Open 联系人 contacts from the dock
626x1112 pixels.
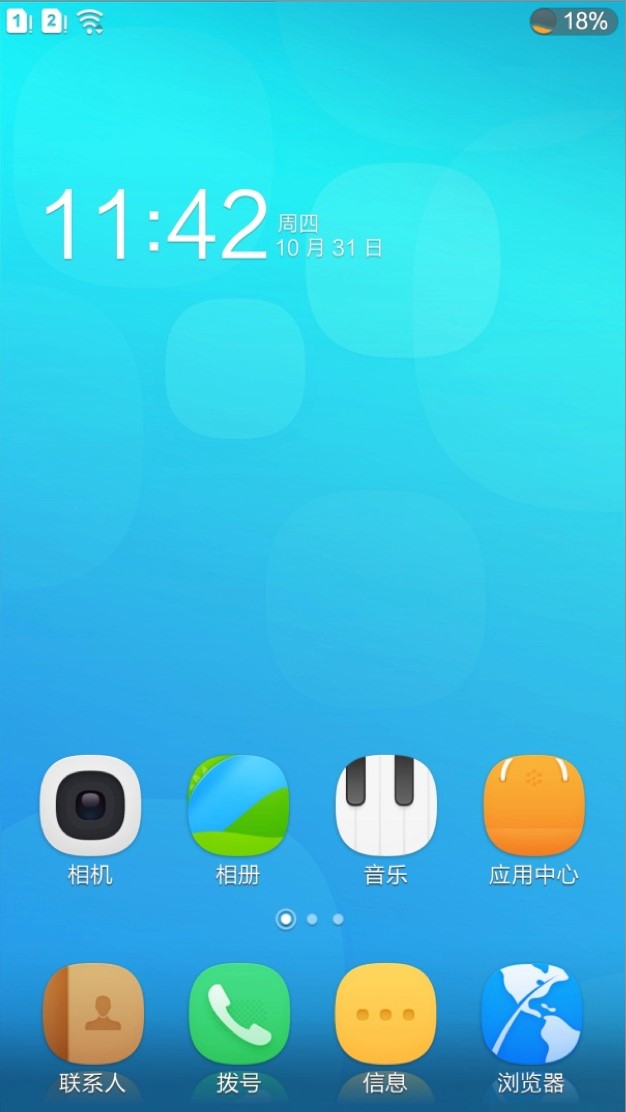tap(93, 1014)
